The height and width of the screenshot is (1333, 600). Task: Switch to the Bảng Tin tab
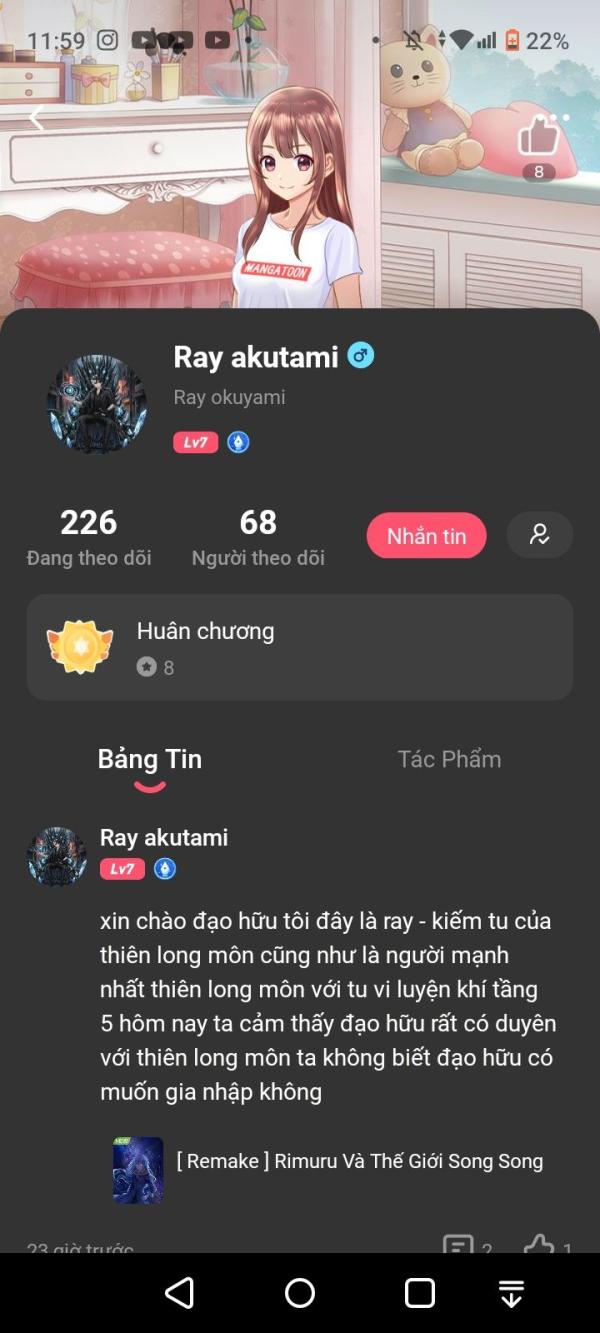point(150,759)
